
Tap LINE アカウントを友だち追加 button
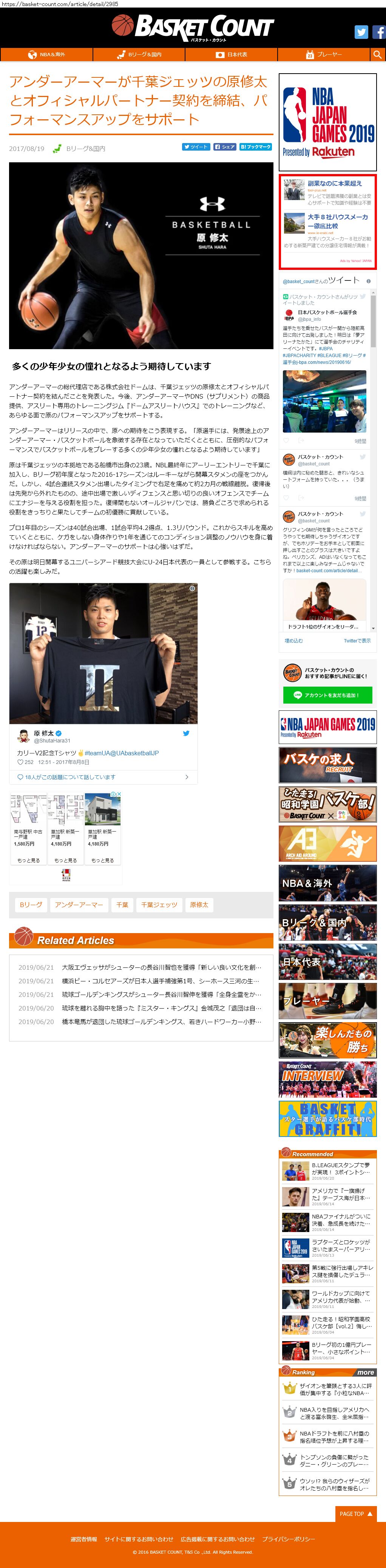pyautogui.click(x=327, y=695)
